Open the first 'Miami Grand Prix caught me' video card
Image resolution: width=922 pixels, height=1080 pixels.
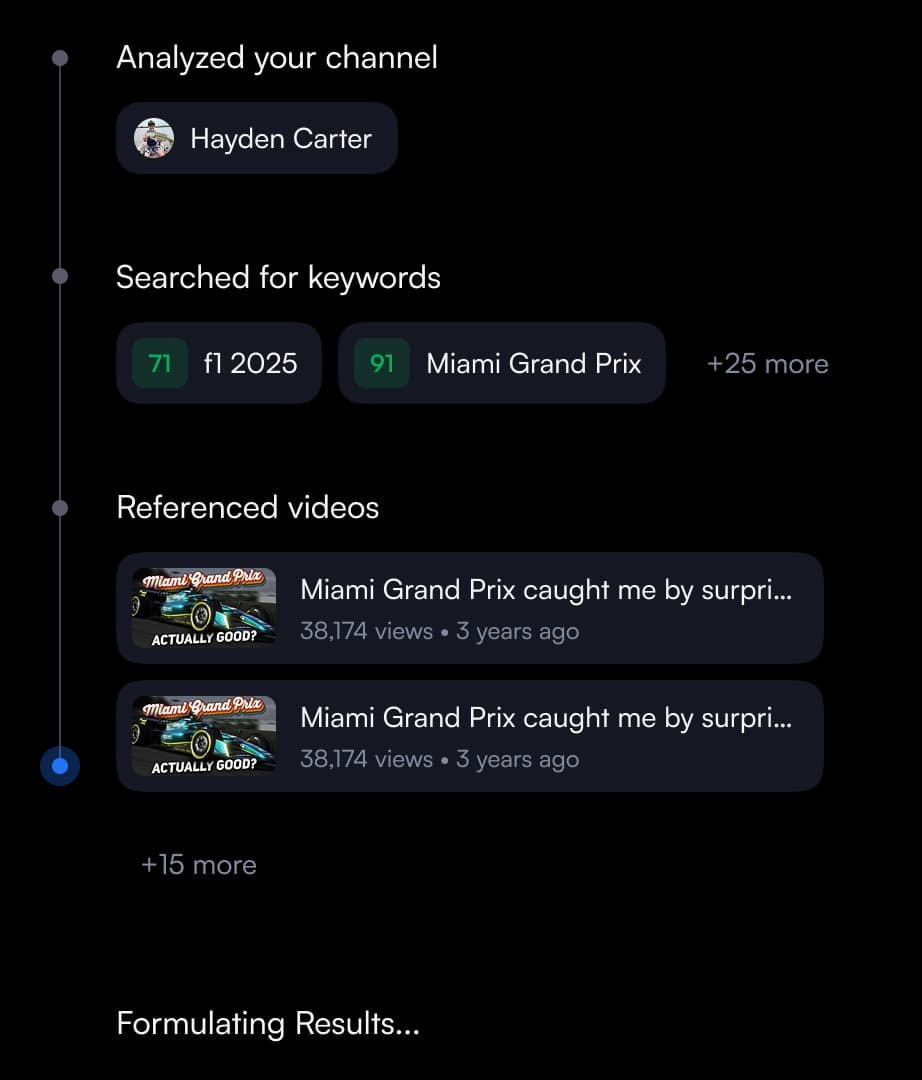470,607
